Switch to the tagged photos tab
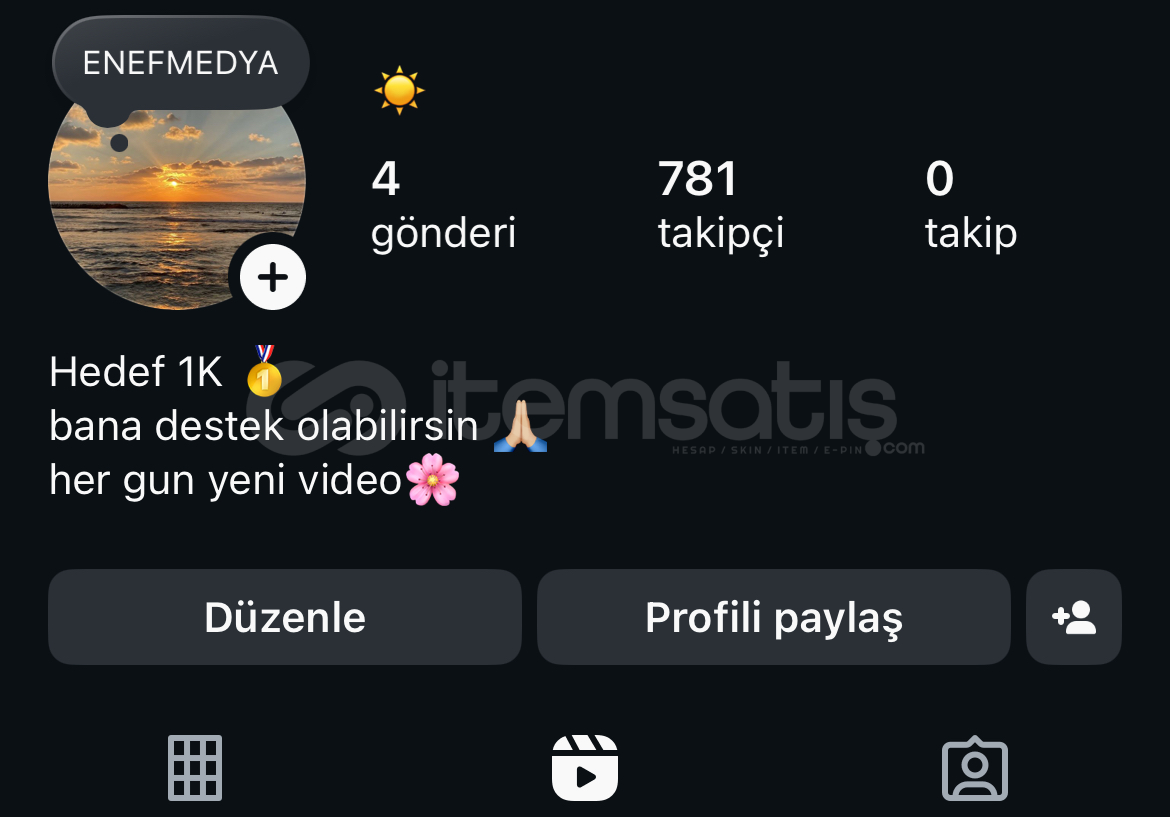This screenshot has height=817, width=1170. [974, 769]
